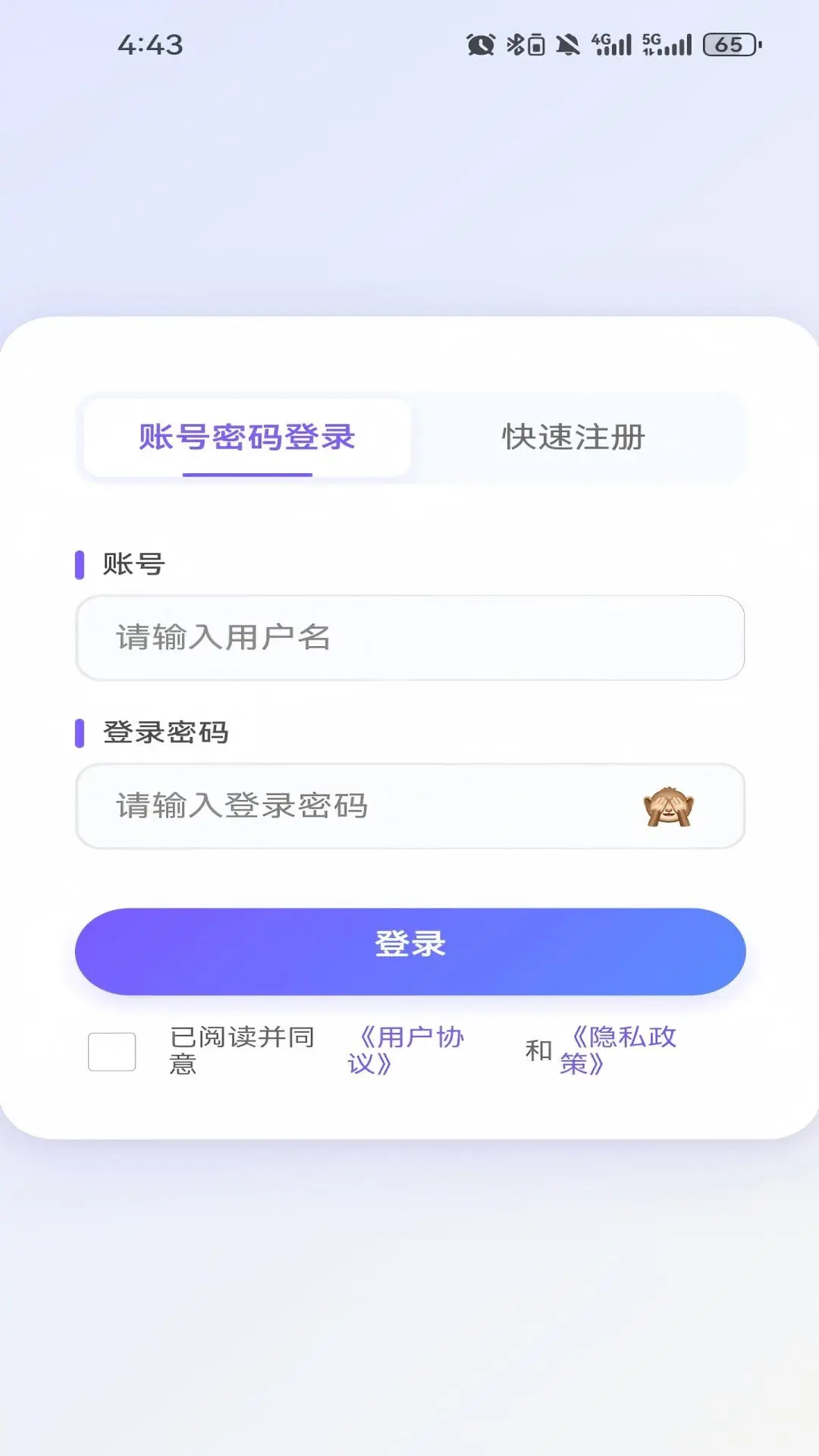This screenshot has width=819, height=1456.
Task: Tap the clock showing 4:43
Action: click(x=149, y=45)
